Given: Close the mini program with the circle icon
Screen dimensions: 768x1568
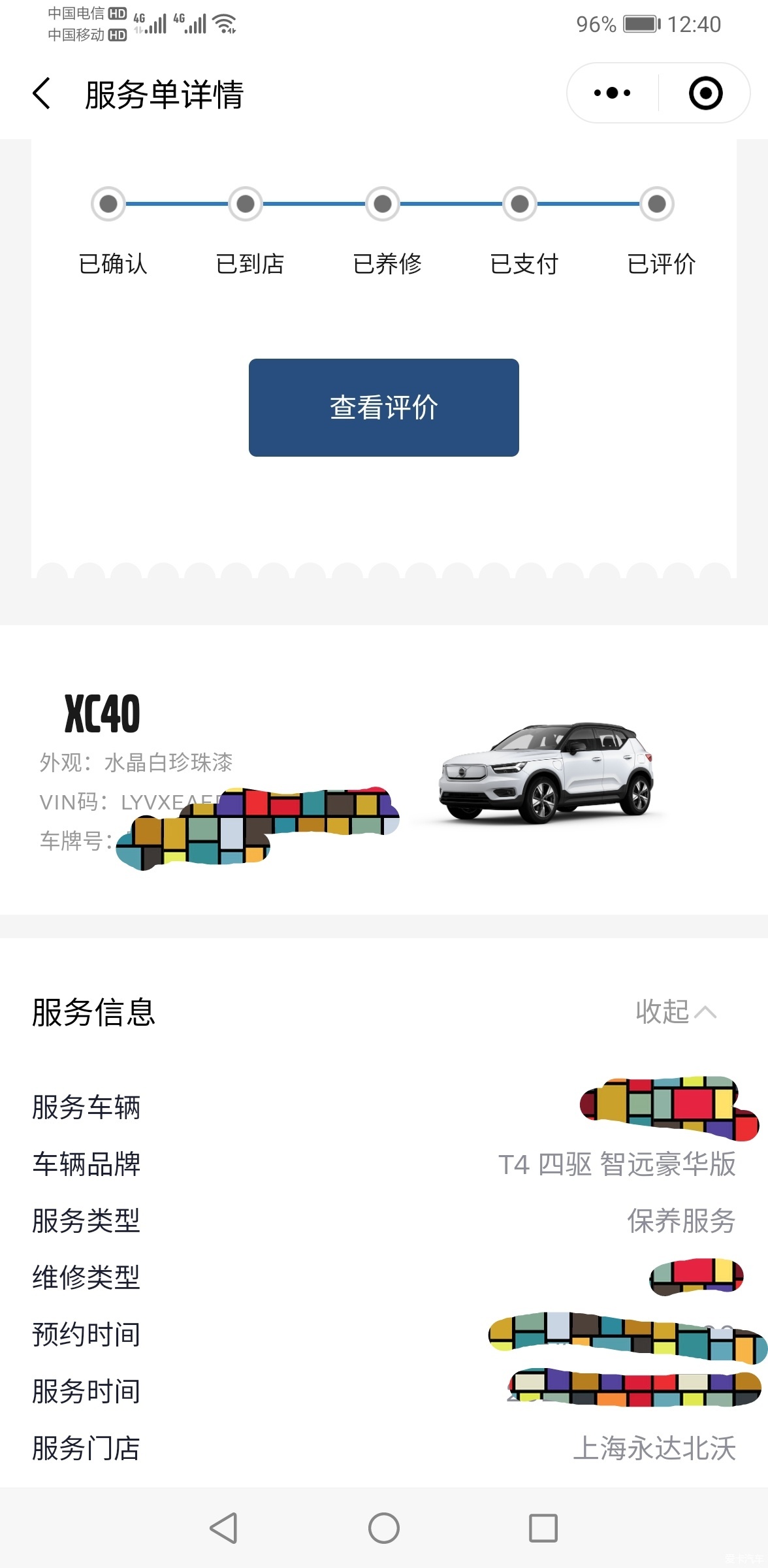Looking at the screenshot, I should [x=705, y=93].
